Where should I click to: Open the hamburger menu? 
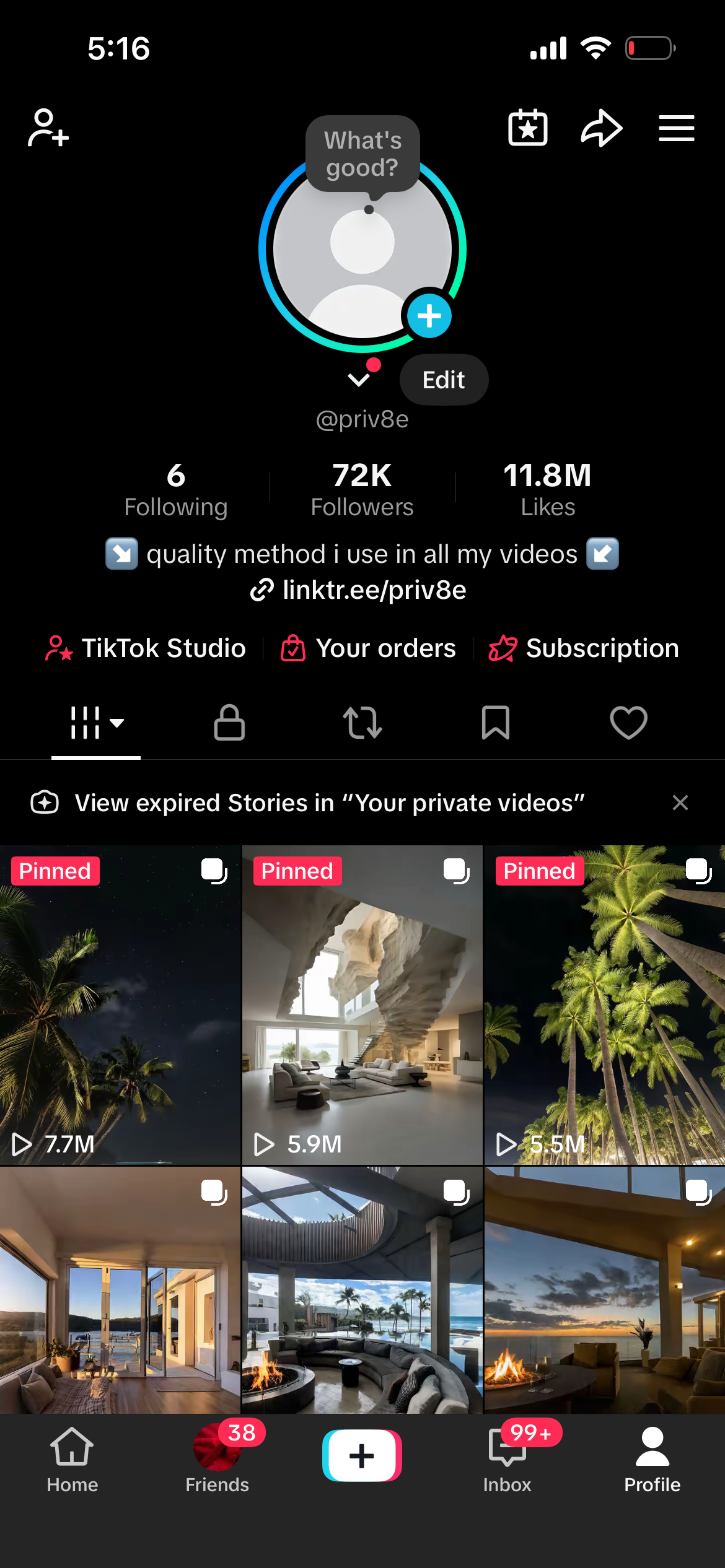[x=676, y=128]
